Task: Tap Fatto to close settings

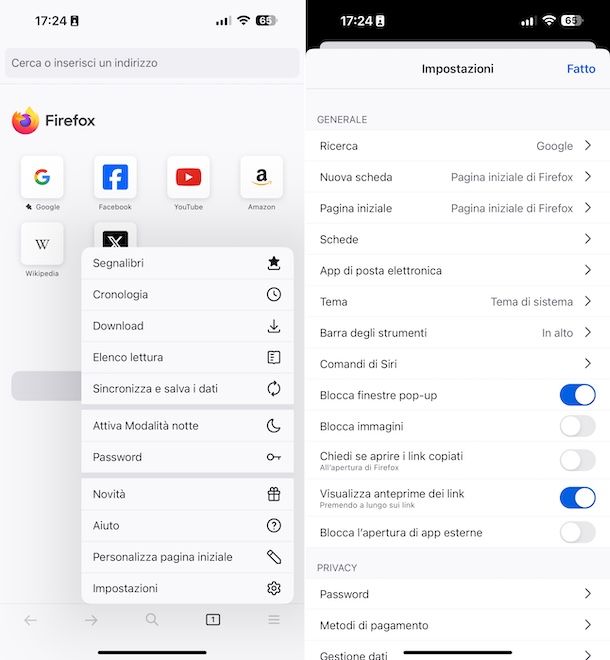Action: click(580, 69)
